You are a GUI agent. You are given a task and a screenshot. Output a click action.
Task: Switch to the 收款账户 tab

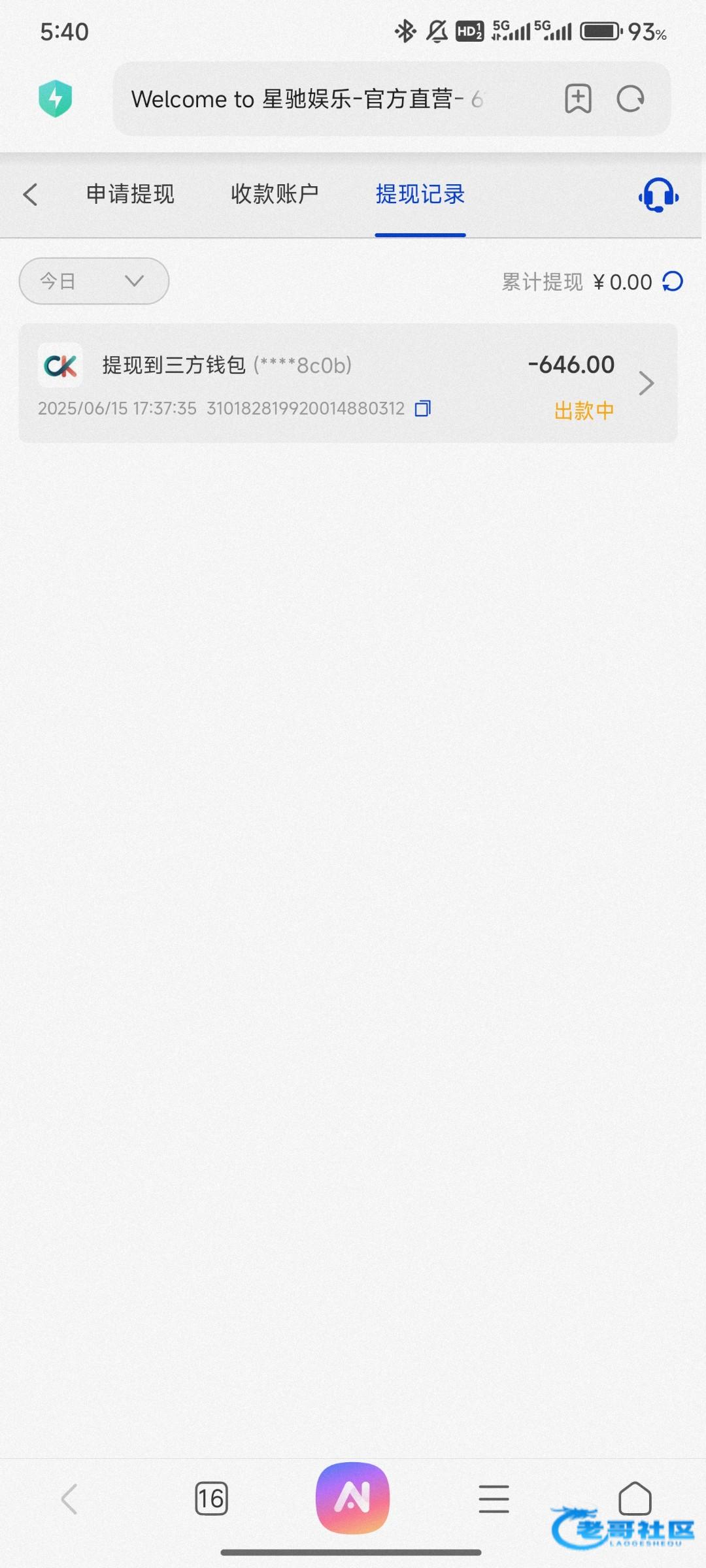point(275,194)
